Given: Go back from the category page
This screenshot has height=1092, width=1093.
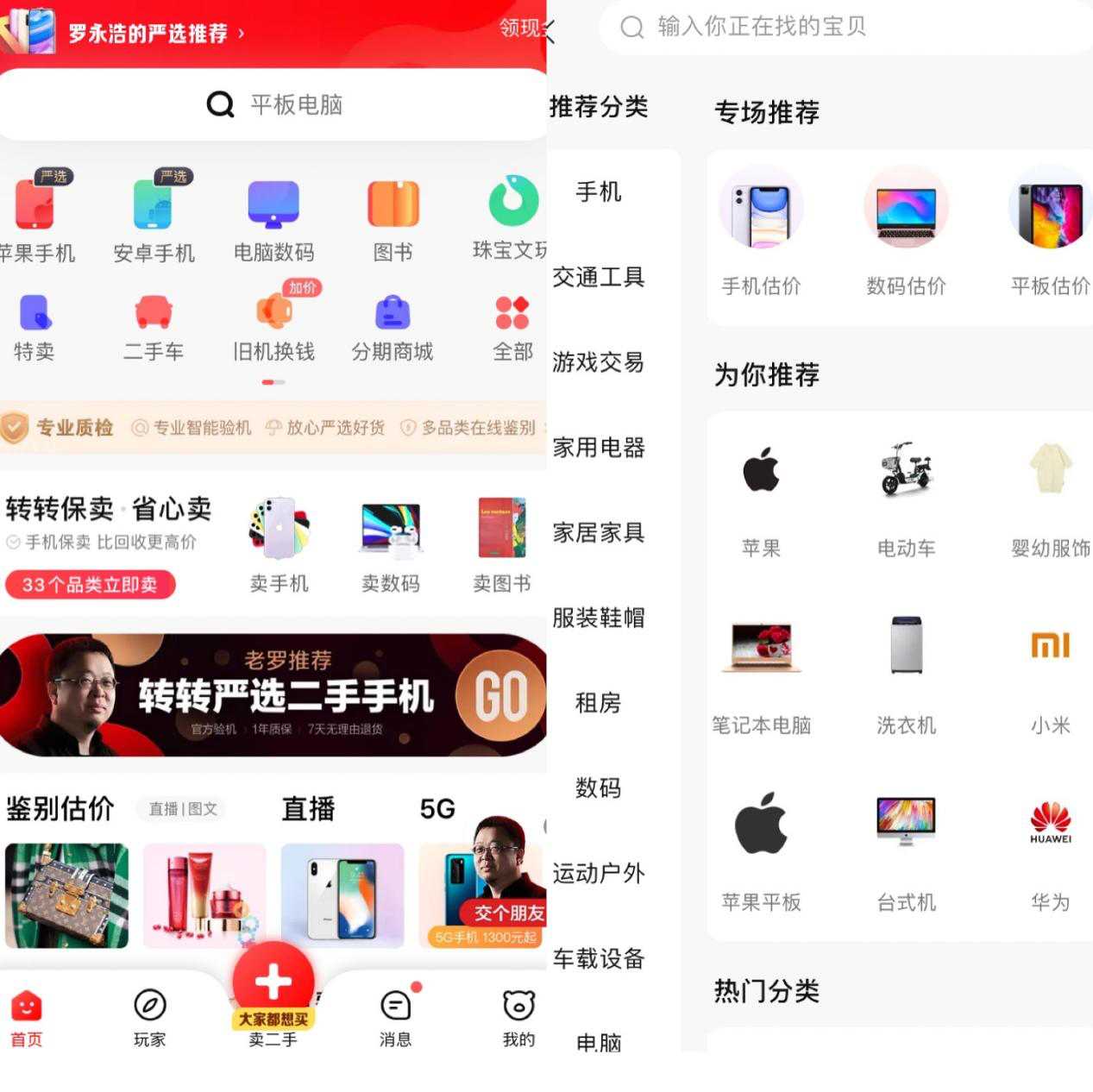Looking at the screenshot, I should [550, 32].
